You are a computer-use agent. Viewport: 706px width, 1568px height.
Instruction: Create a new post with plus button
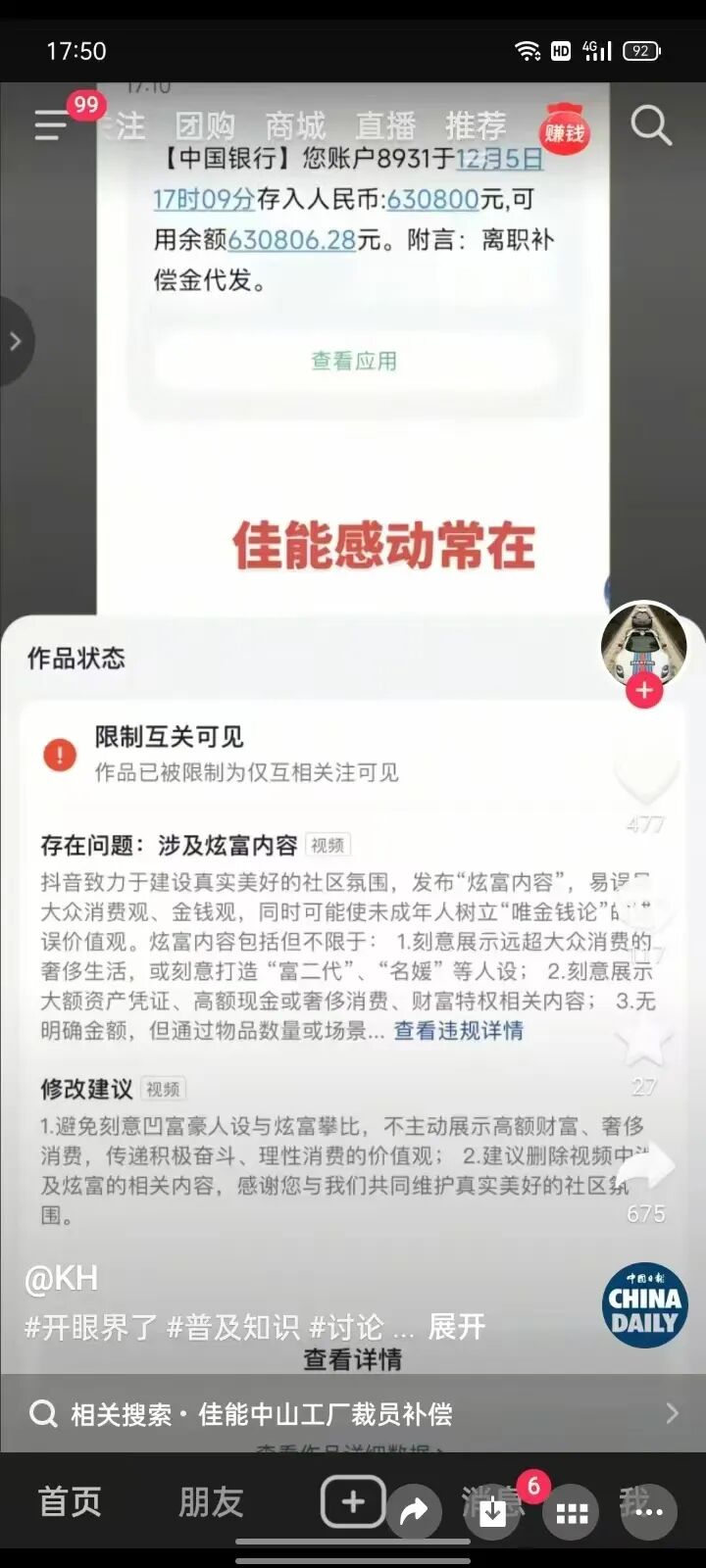coord(353,1501)
